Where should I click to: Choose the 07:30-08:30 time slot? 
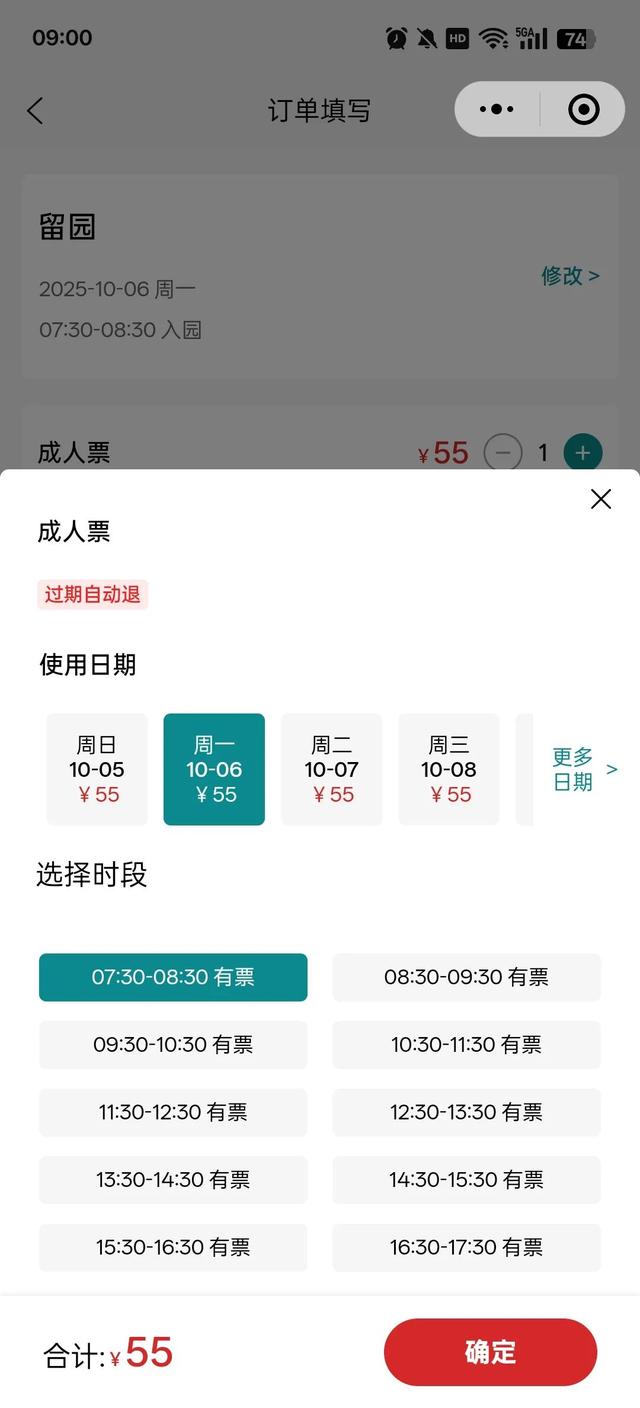click(173, 977)
